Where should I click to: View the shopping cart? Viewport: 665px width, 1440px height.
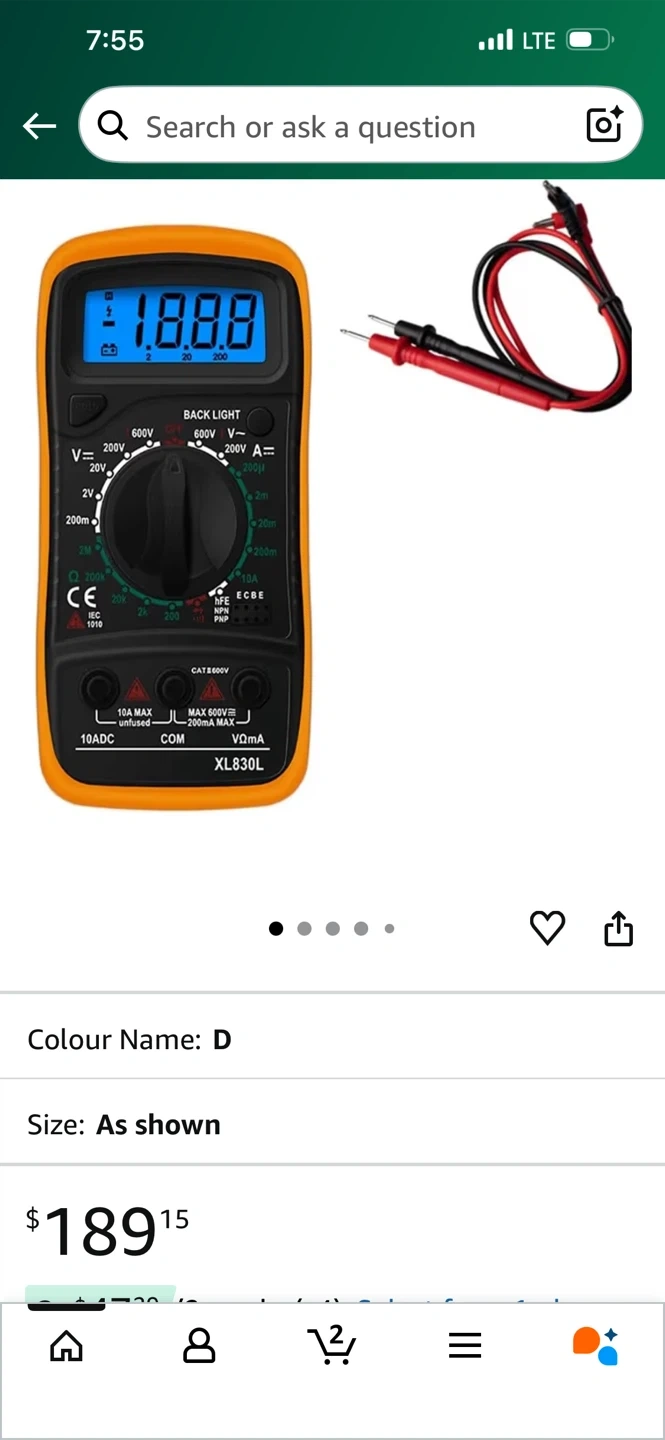pyautogui.click(x=332, y=1345)
